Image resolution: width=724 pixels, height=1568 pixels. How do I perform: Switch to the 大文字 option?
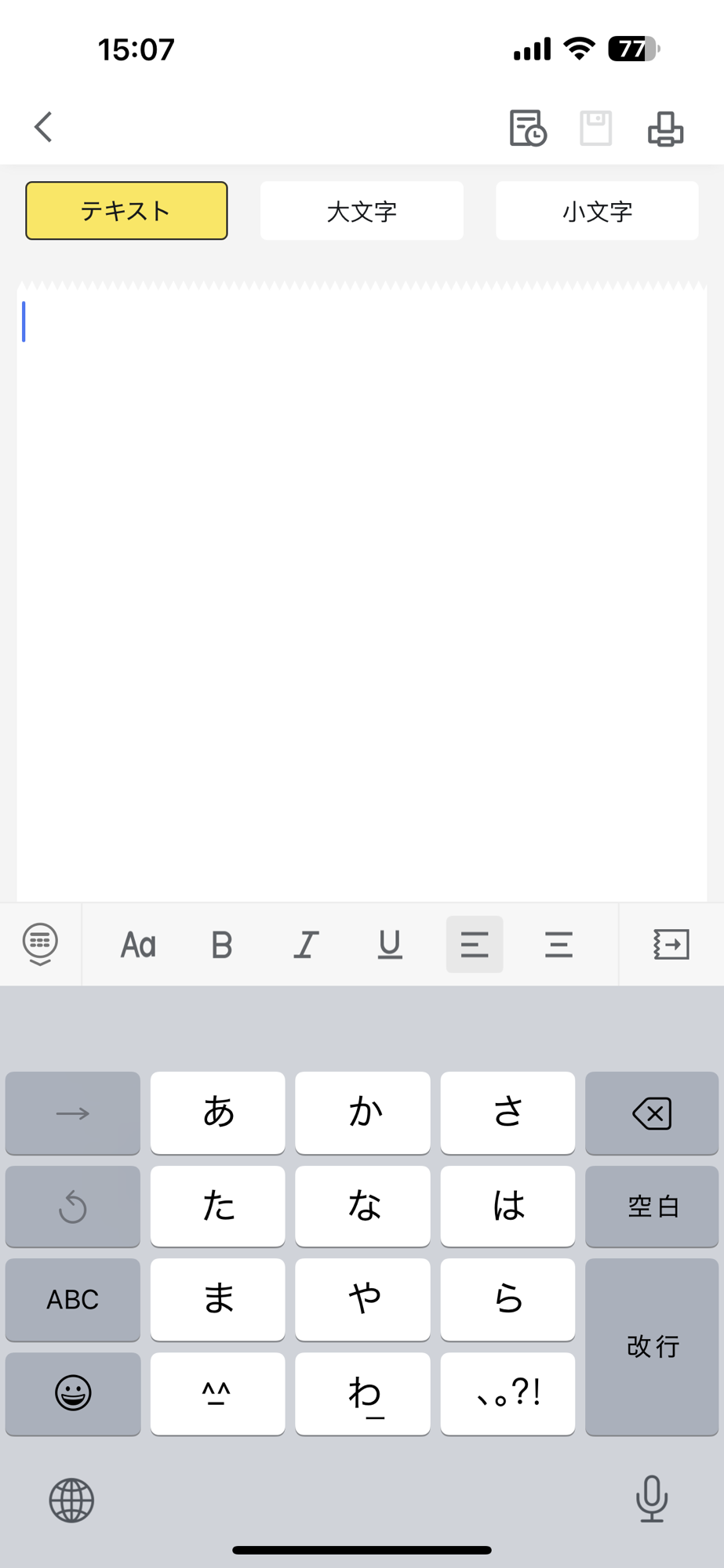362,211
